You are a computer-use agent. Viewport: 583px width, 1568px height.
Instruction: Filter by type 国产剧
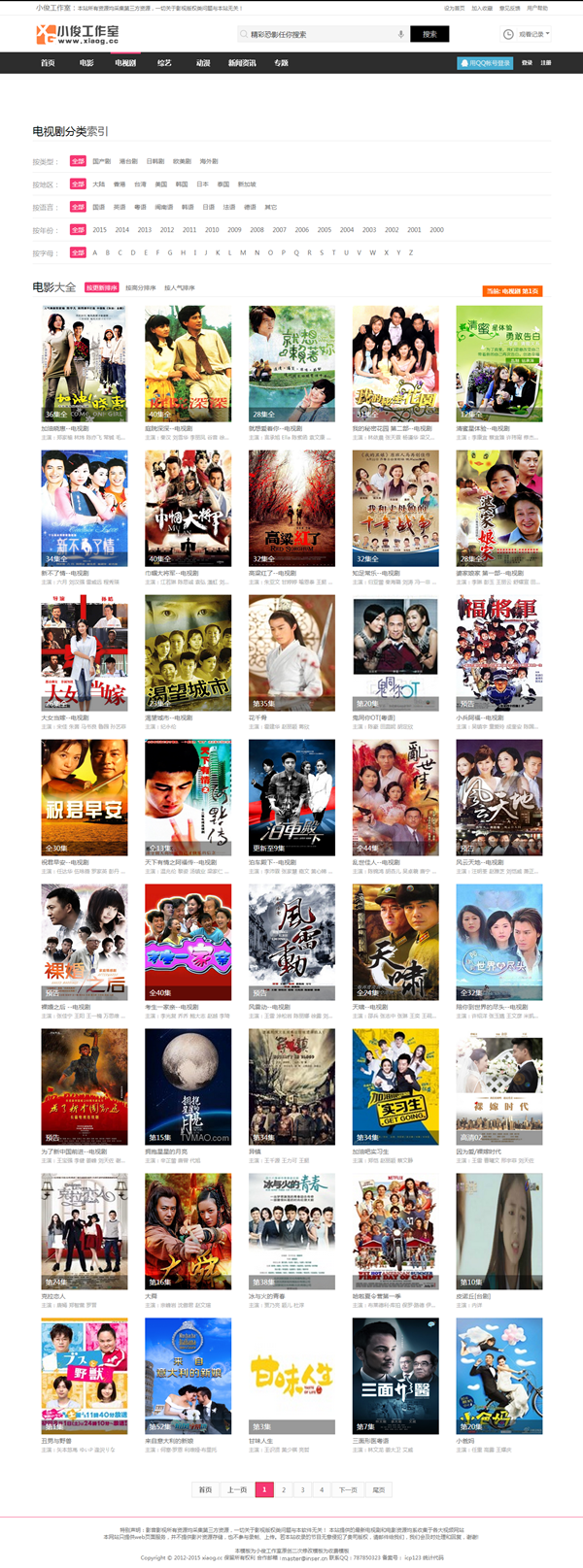pos(101,161)
